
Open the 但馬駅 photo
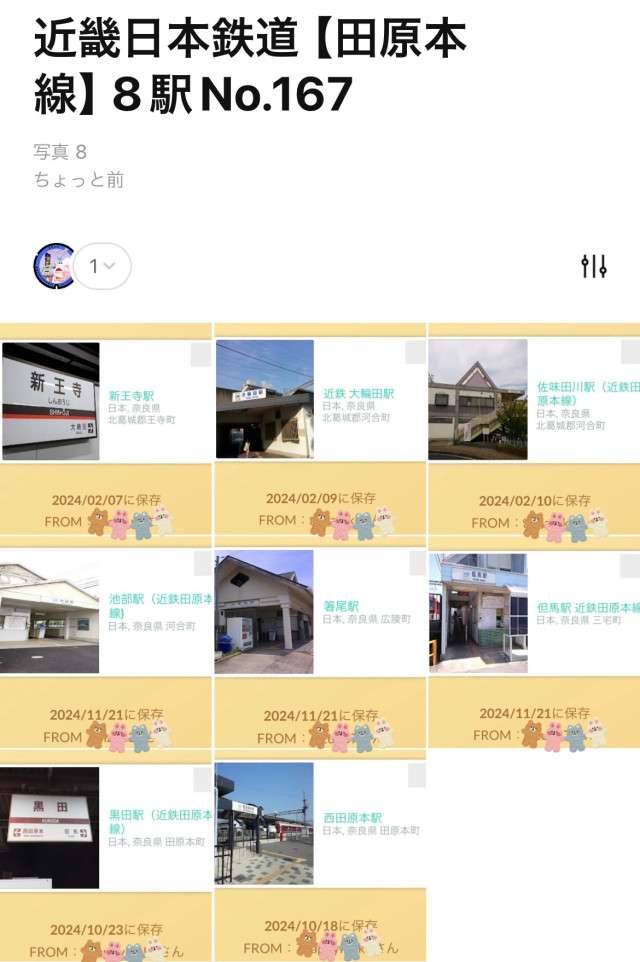[x=478, y=612]
